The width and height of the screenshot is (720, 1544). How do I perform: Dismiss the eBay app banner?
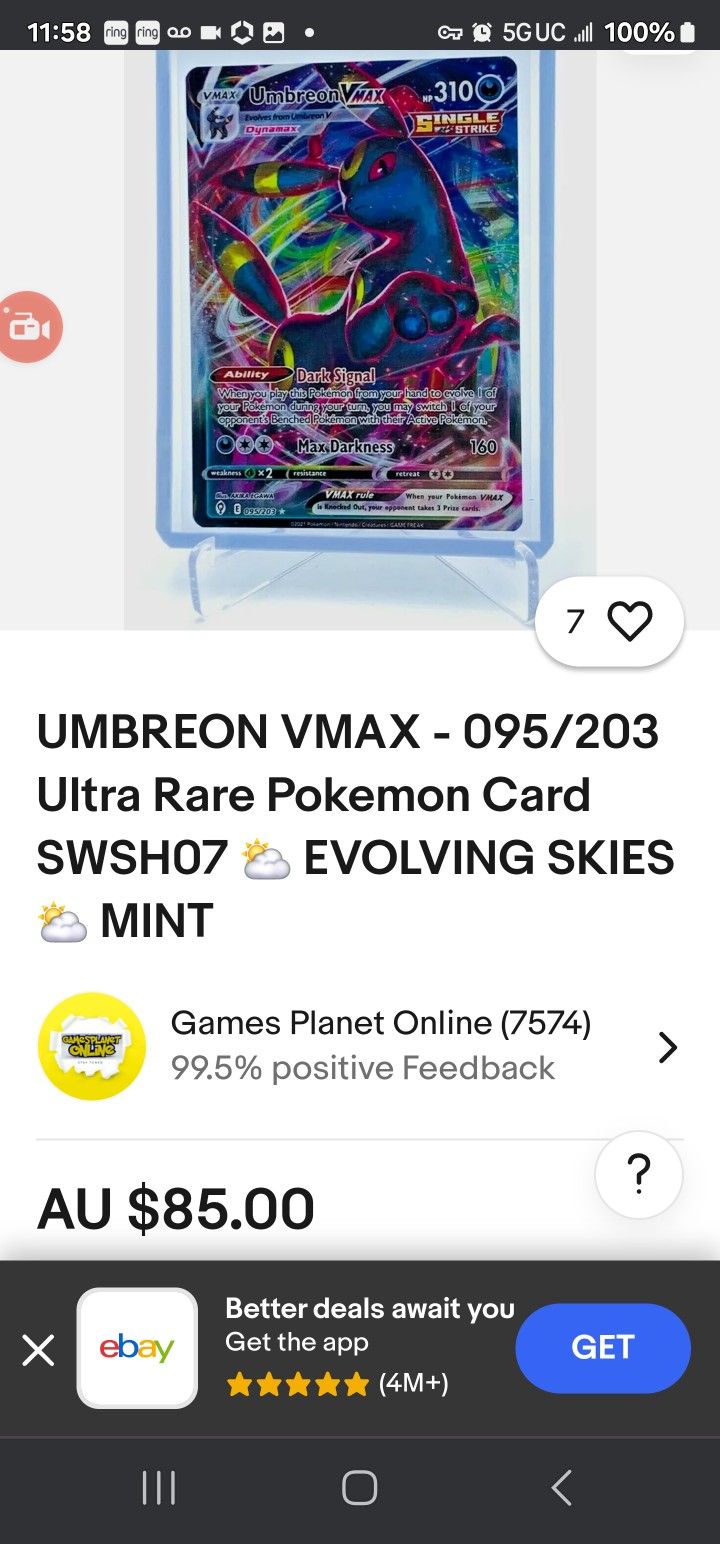[x=39, y=1351]
